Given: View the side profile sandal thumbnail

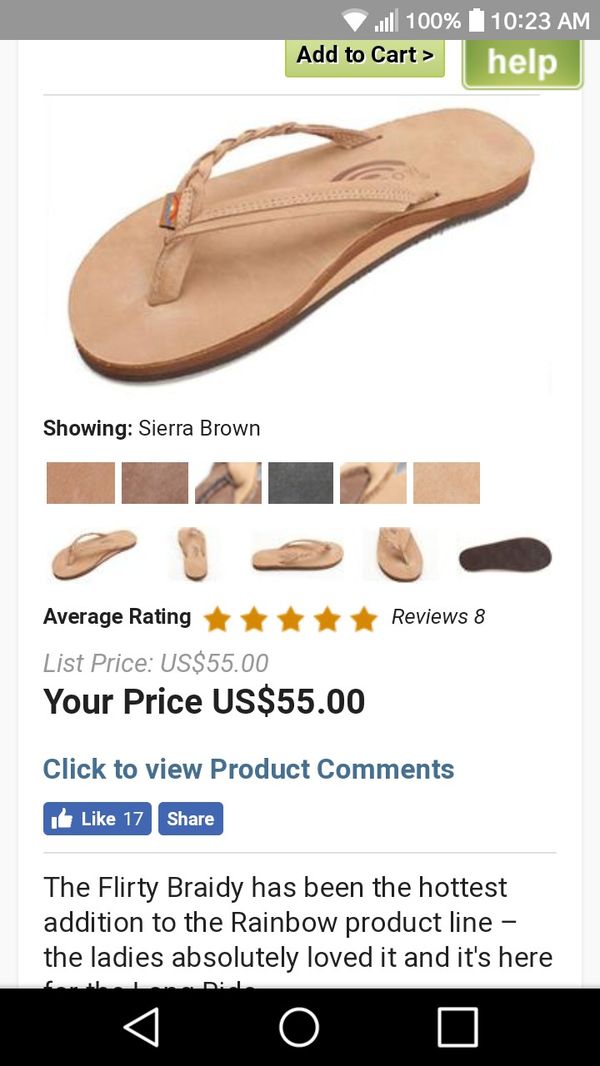Looking at the screenshot, I should (x=297, y=554).
